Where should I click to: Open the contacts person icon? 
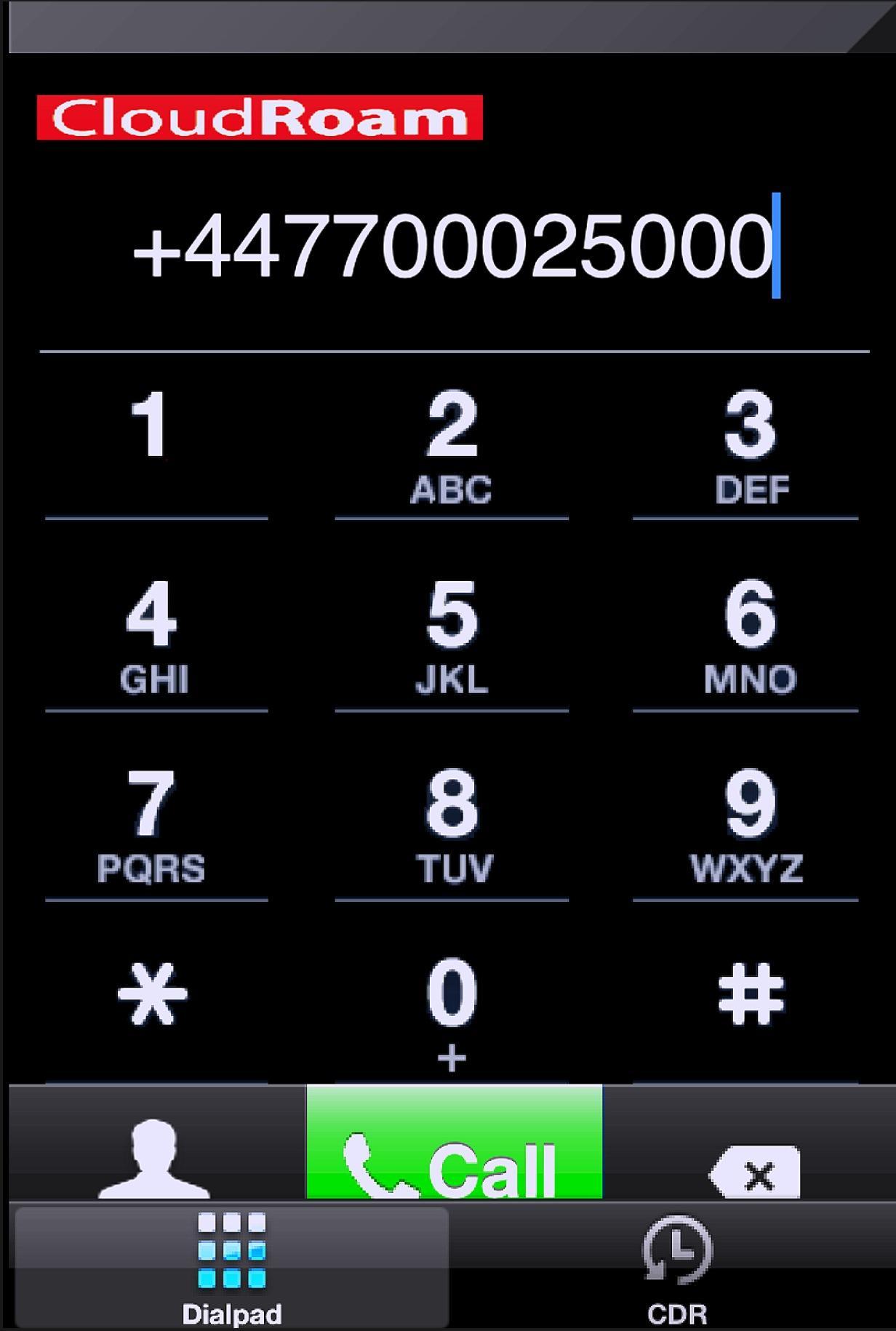point(154,1158)
